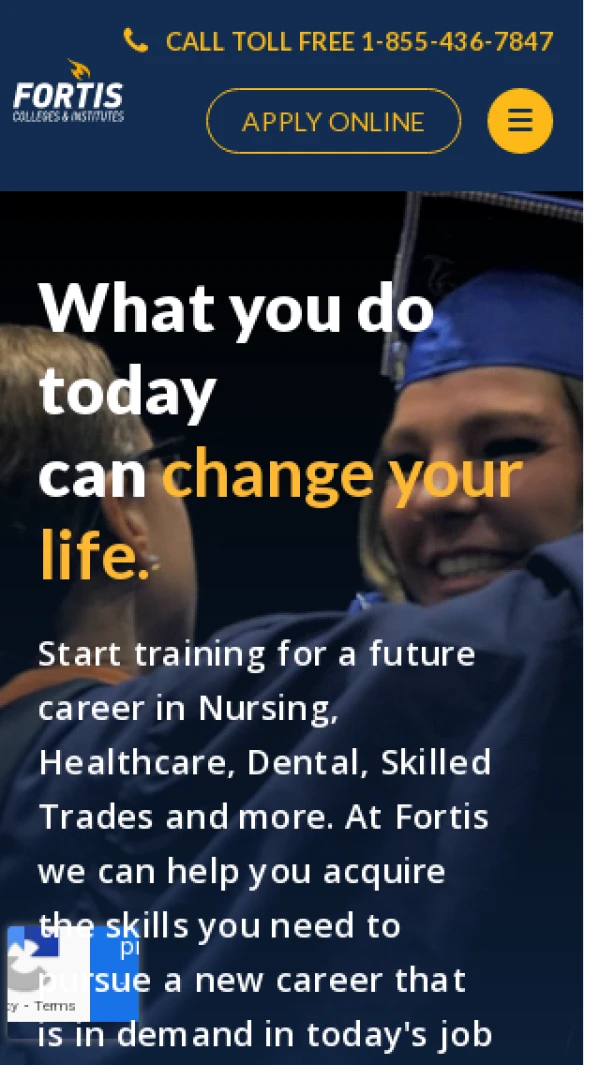600x1065 pixels.
Task: Tap the Apply Online button
Action: (x=333, y=122)
